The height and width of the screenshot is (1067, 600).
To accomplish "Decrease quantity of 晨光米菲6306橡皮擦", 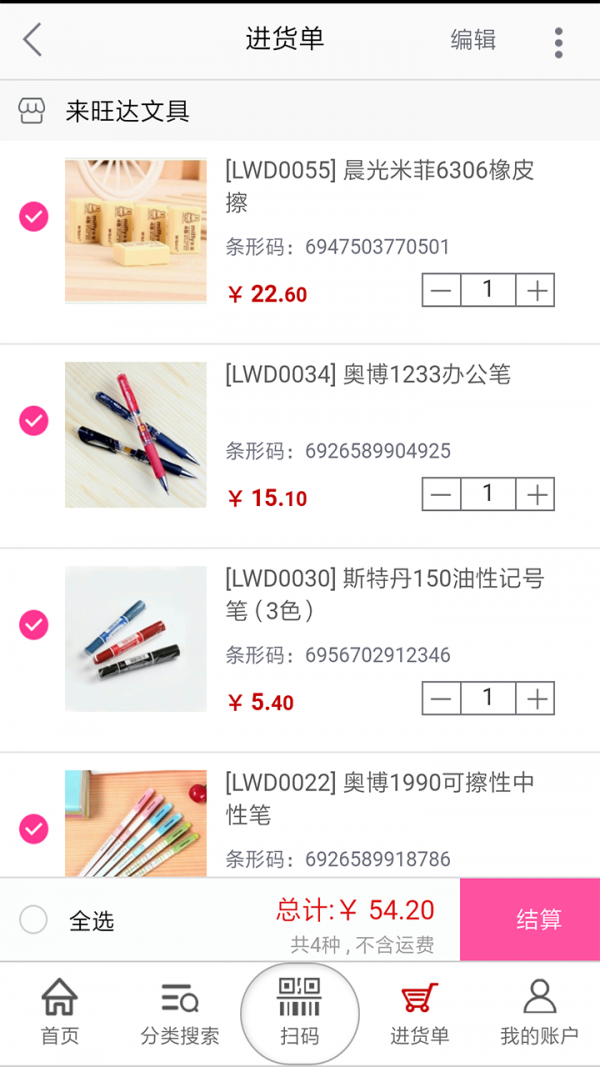I will pos(441,290).
